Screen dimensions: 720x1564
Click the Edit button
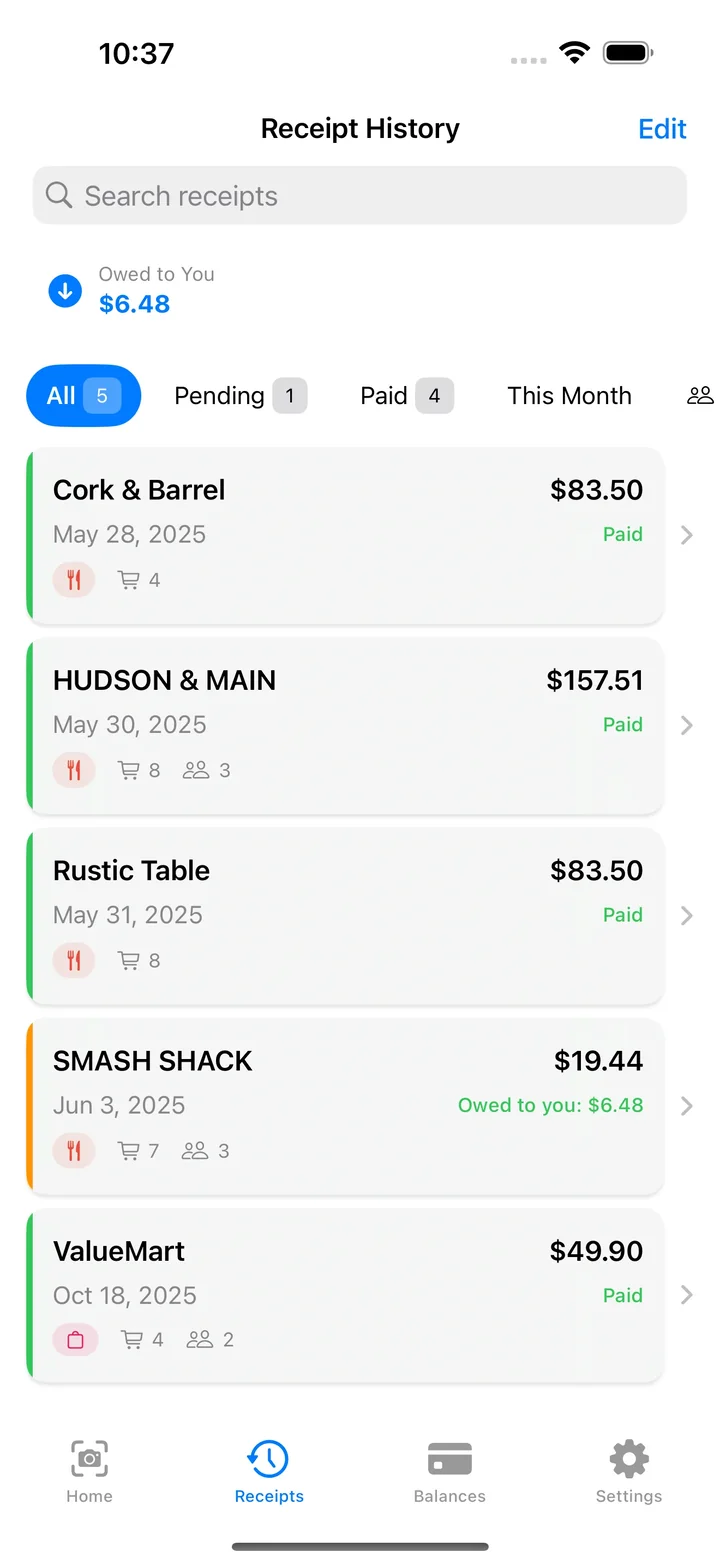(x=662, y=128)
